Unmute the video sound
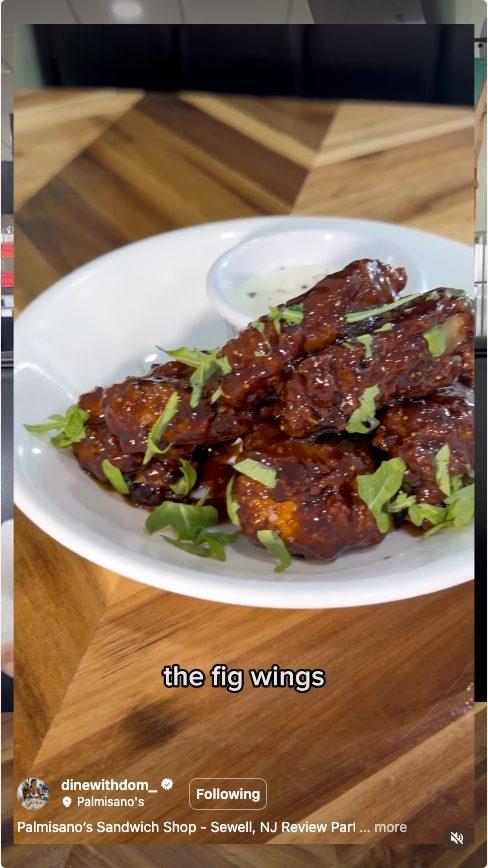This screenshot has width=488, height=868. click(456, 838)
